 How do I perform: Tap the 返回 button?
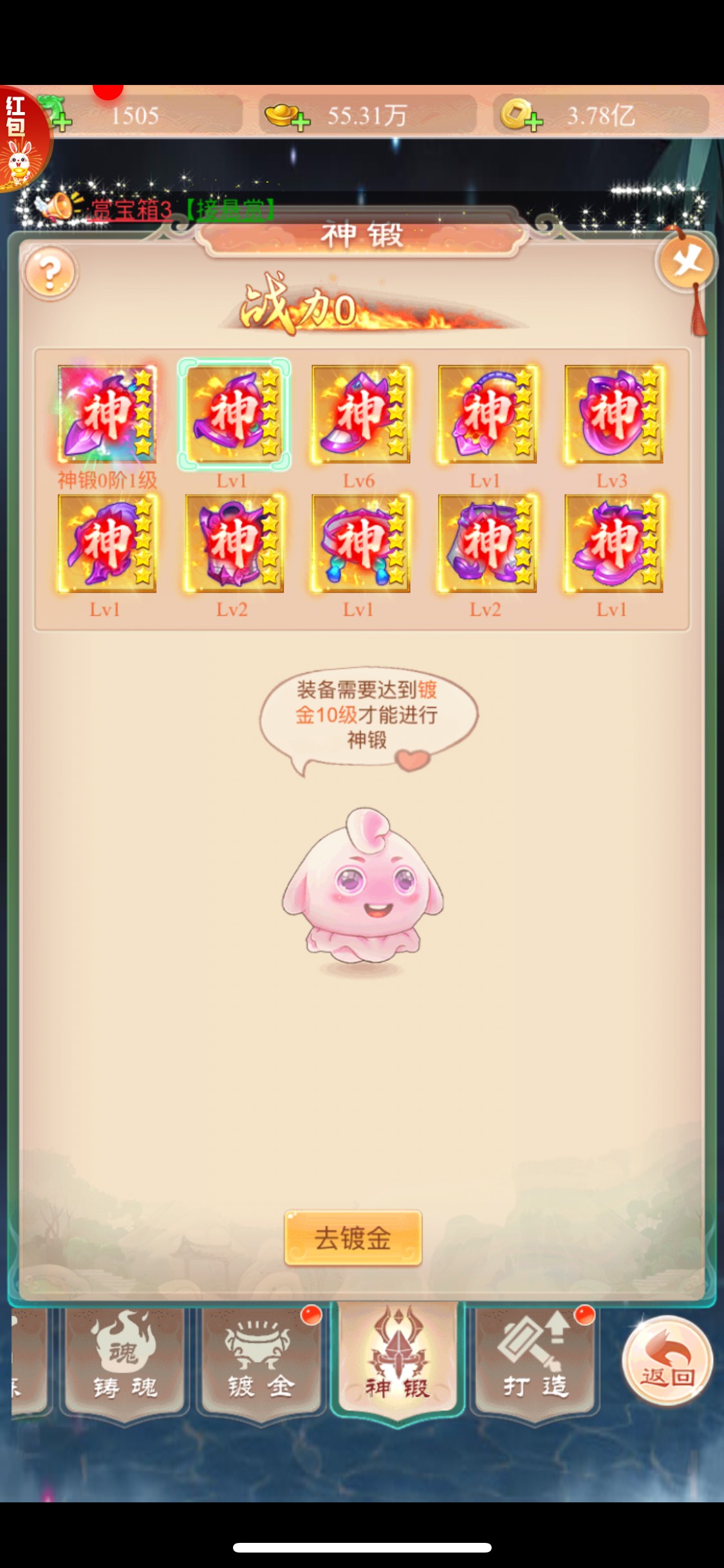667,1359
